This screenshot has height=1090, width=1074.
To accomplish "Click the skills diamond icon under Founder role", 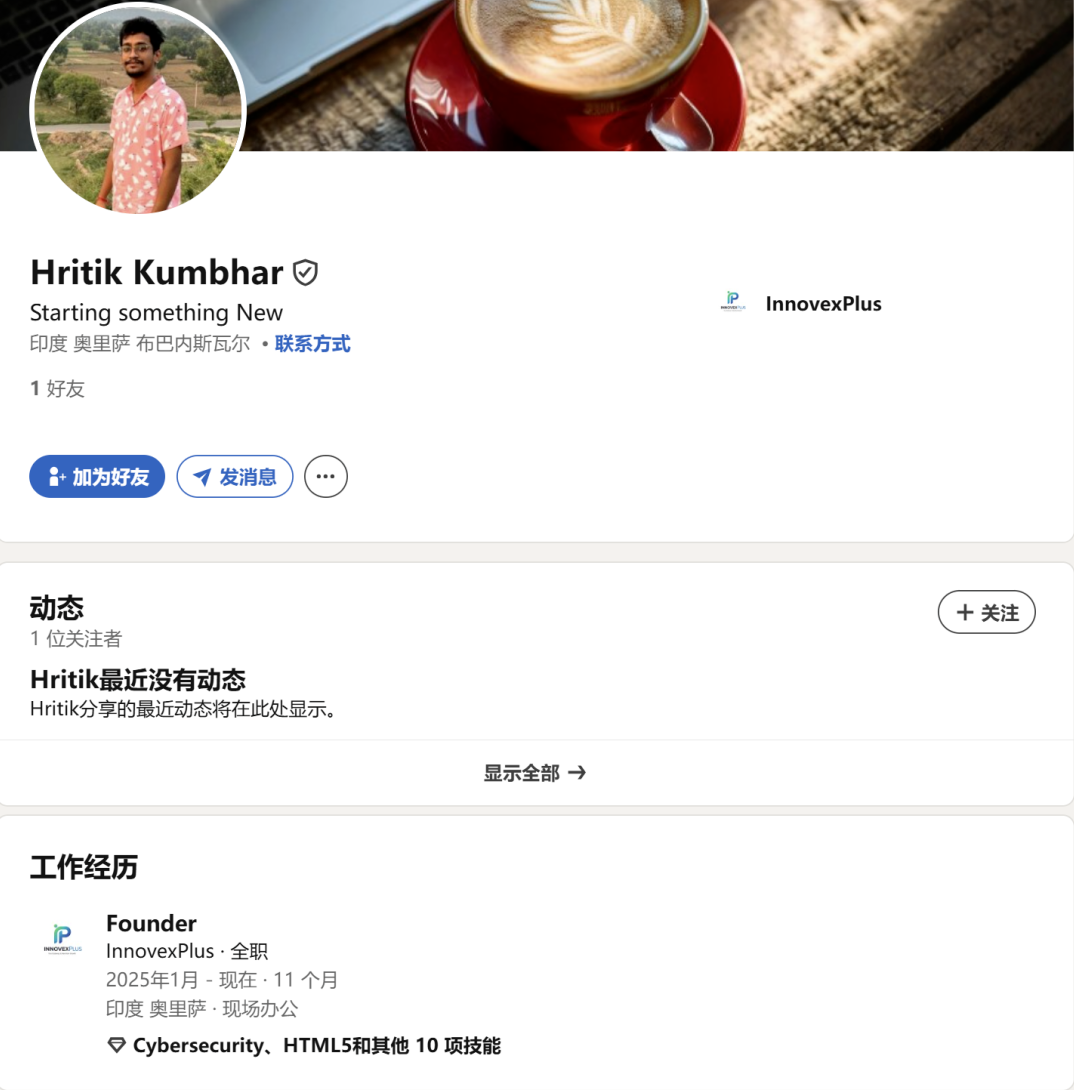I will [117, 1044].
